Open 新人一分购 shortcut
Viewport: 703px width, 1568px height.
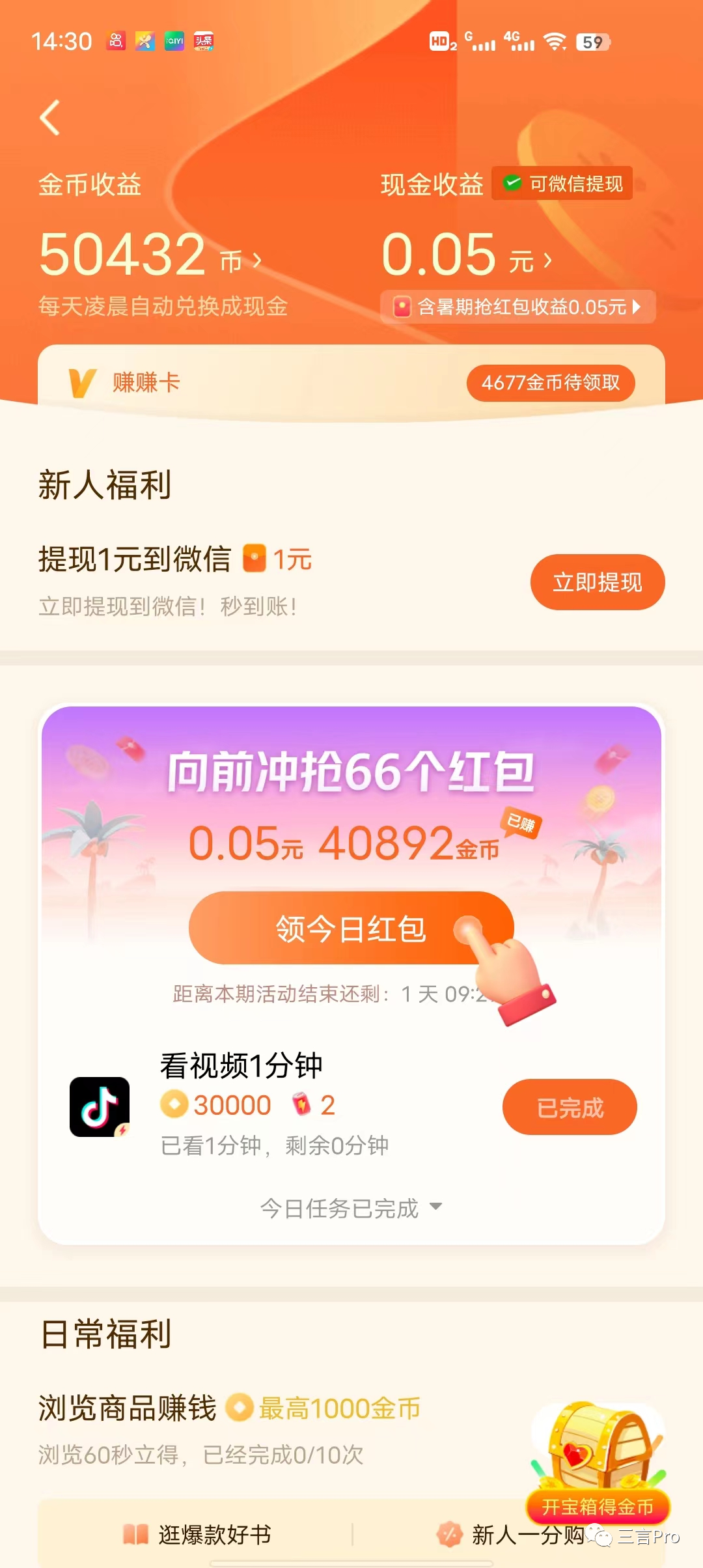514,1535
